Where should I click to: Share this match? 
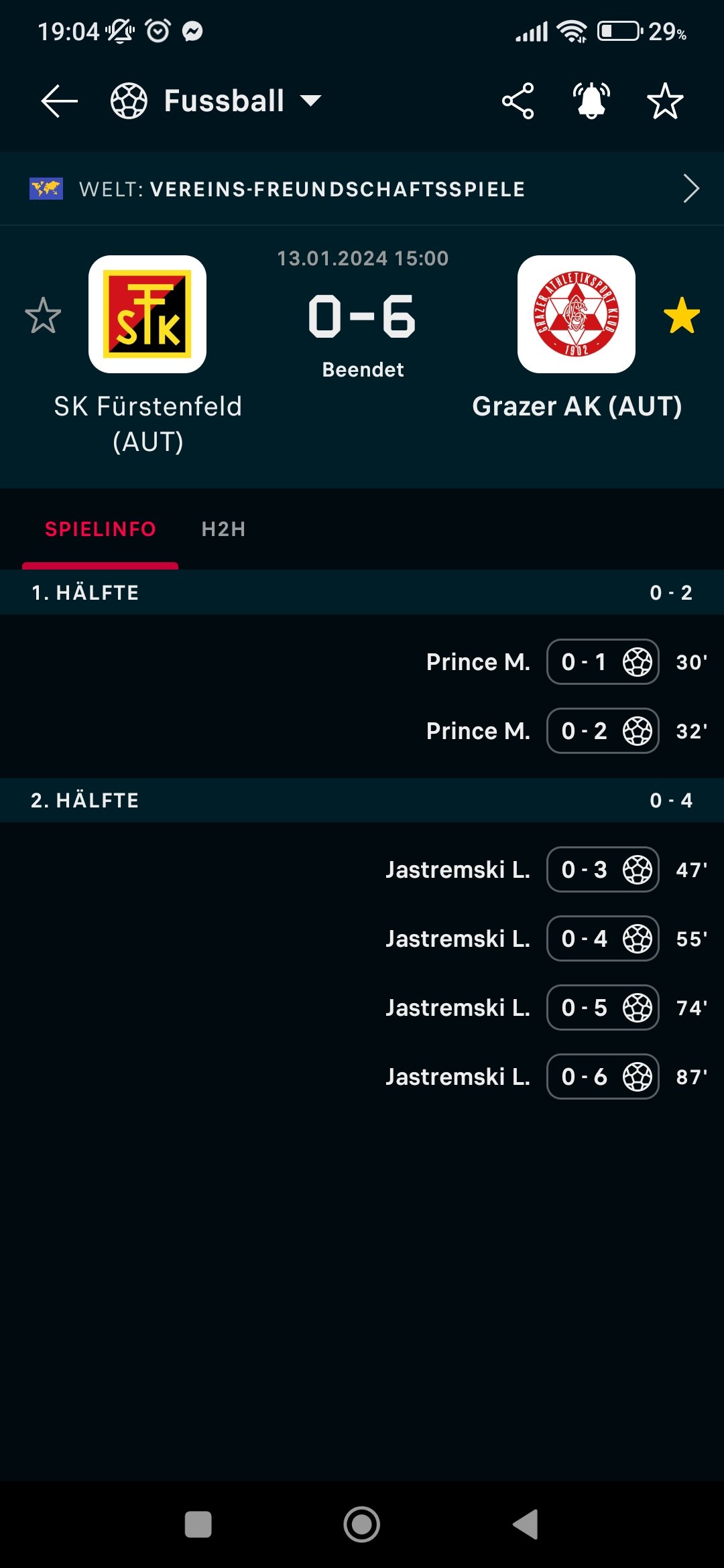(x=518, y=101)
